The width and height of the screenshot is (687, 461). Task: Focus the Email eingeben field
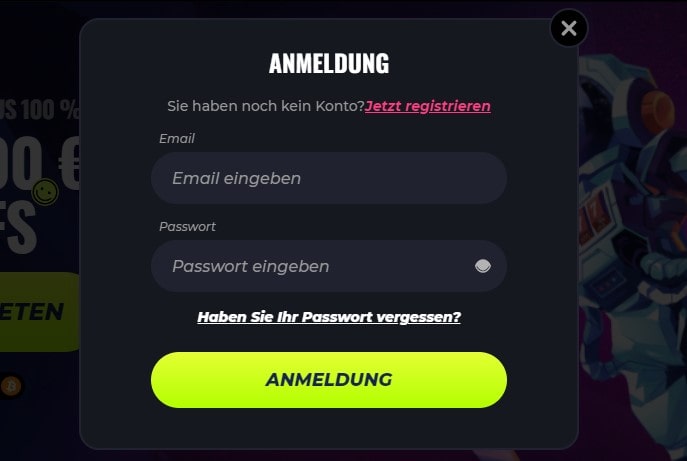click(328, 178)
